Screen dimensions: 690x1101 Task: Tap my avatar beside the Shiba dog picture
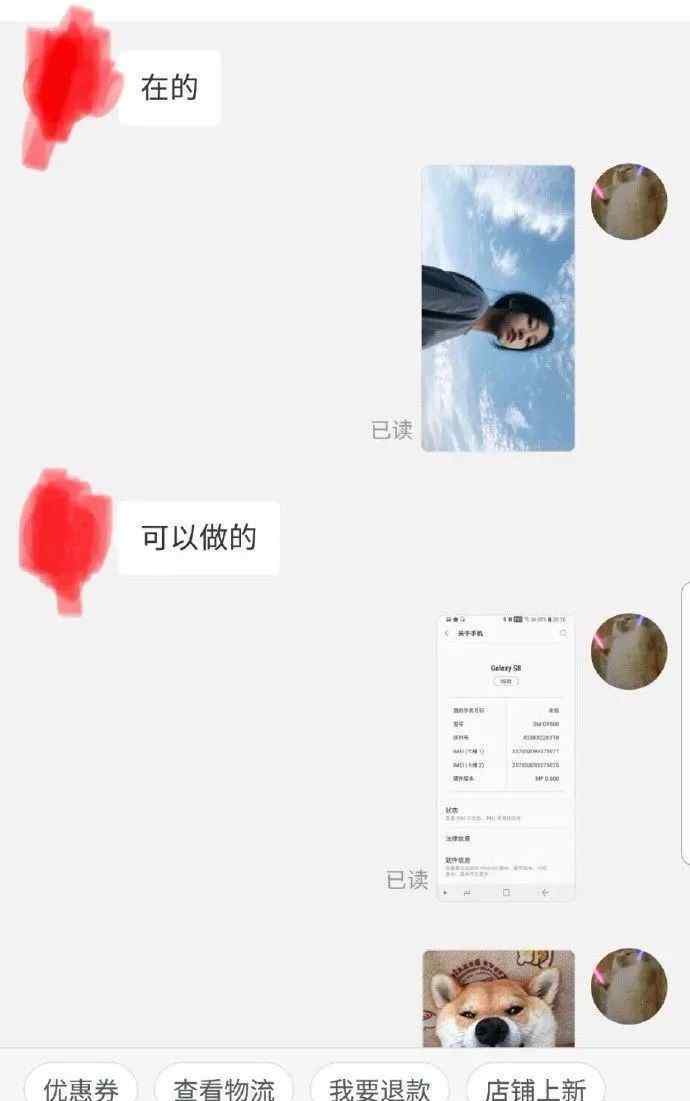pos(629,986)
